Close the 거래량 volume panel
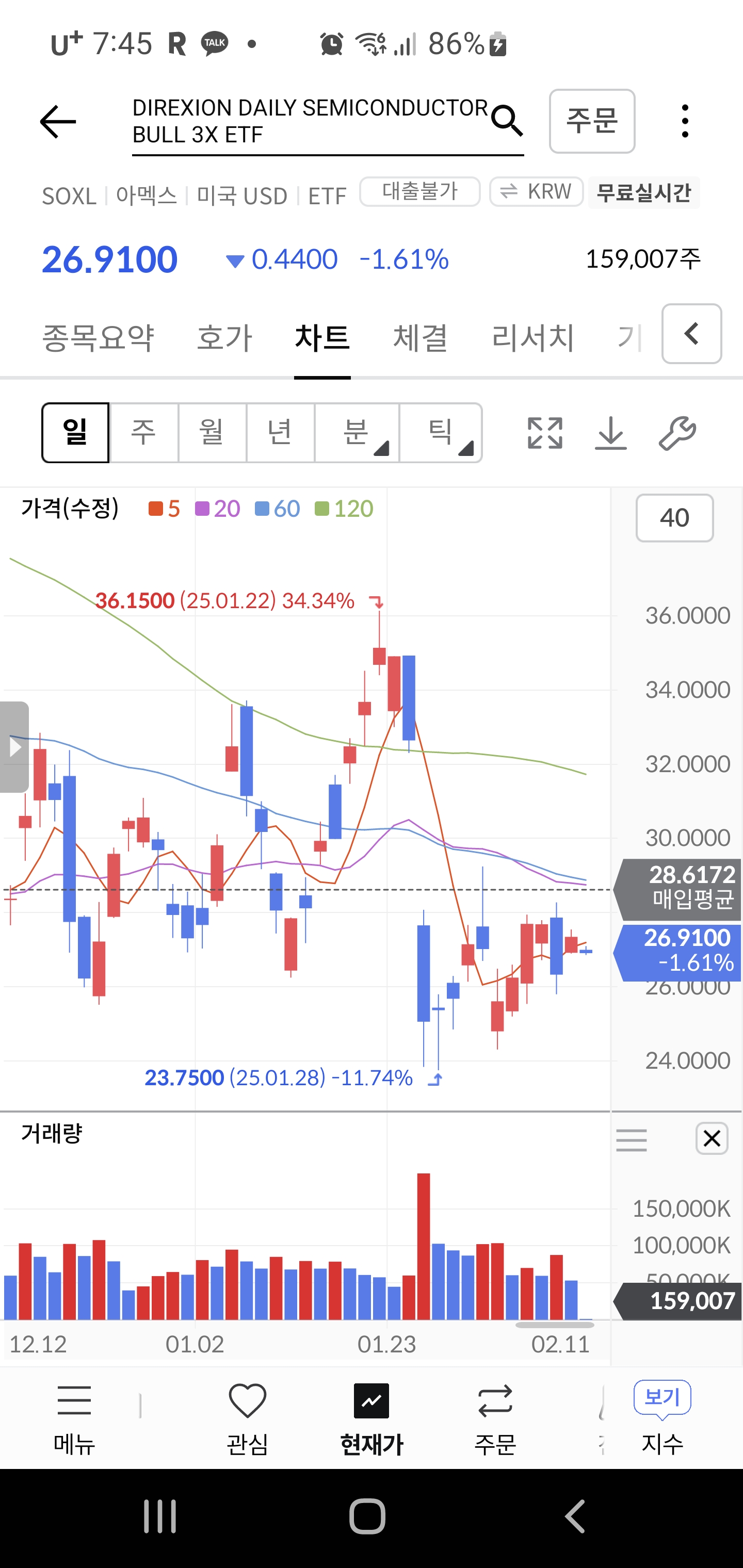Screen dimensions: 743x1568 pyautogui.click(x=712, y=1138)
